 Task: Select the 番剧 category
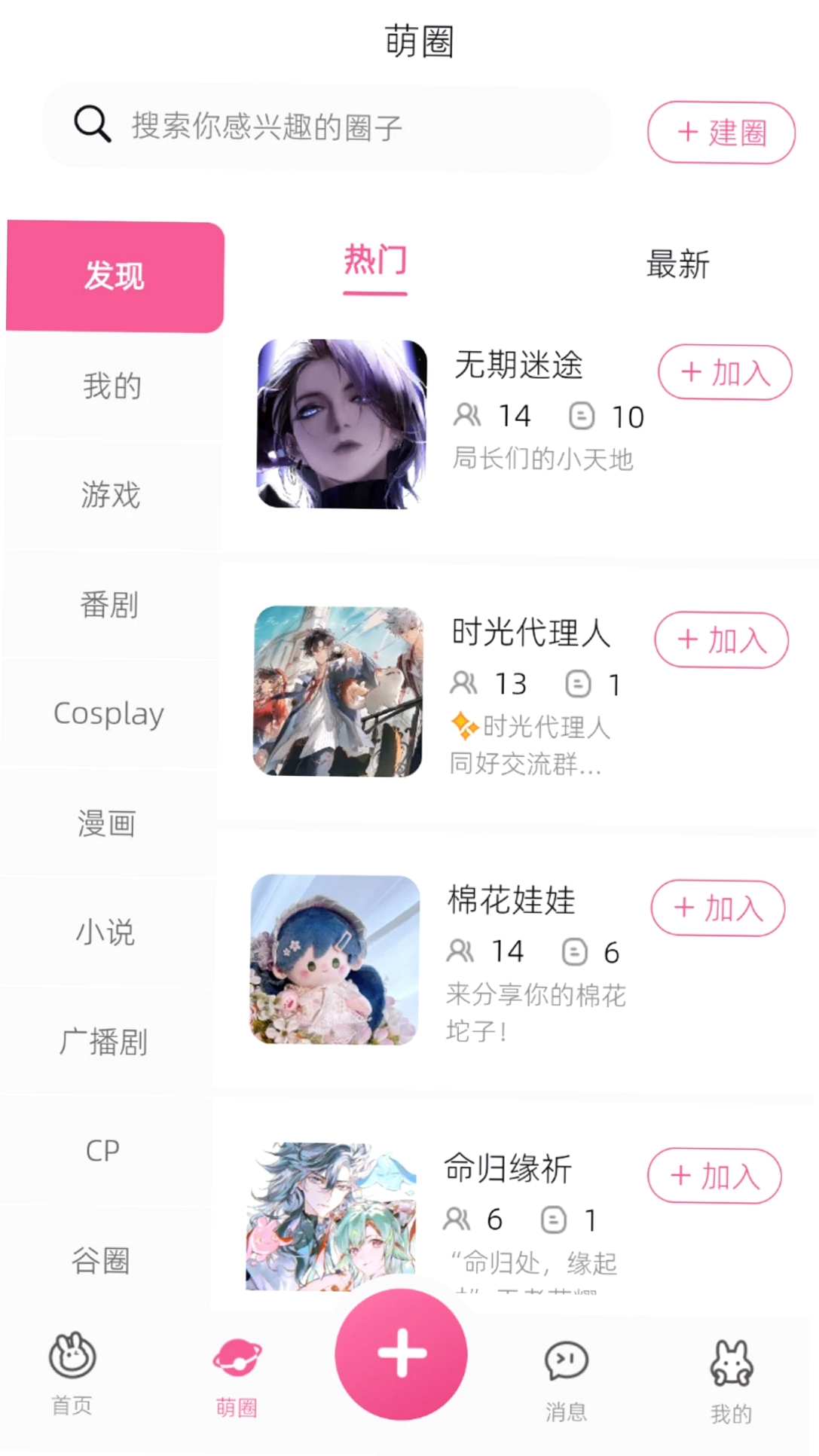[110, 604]
